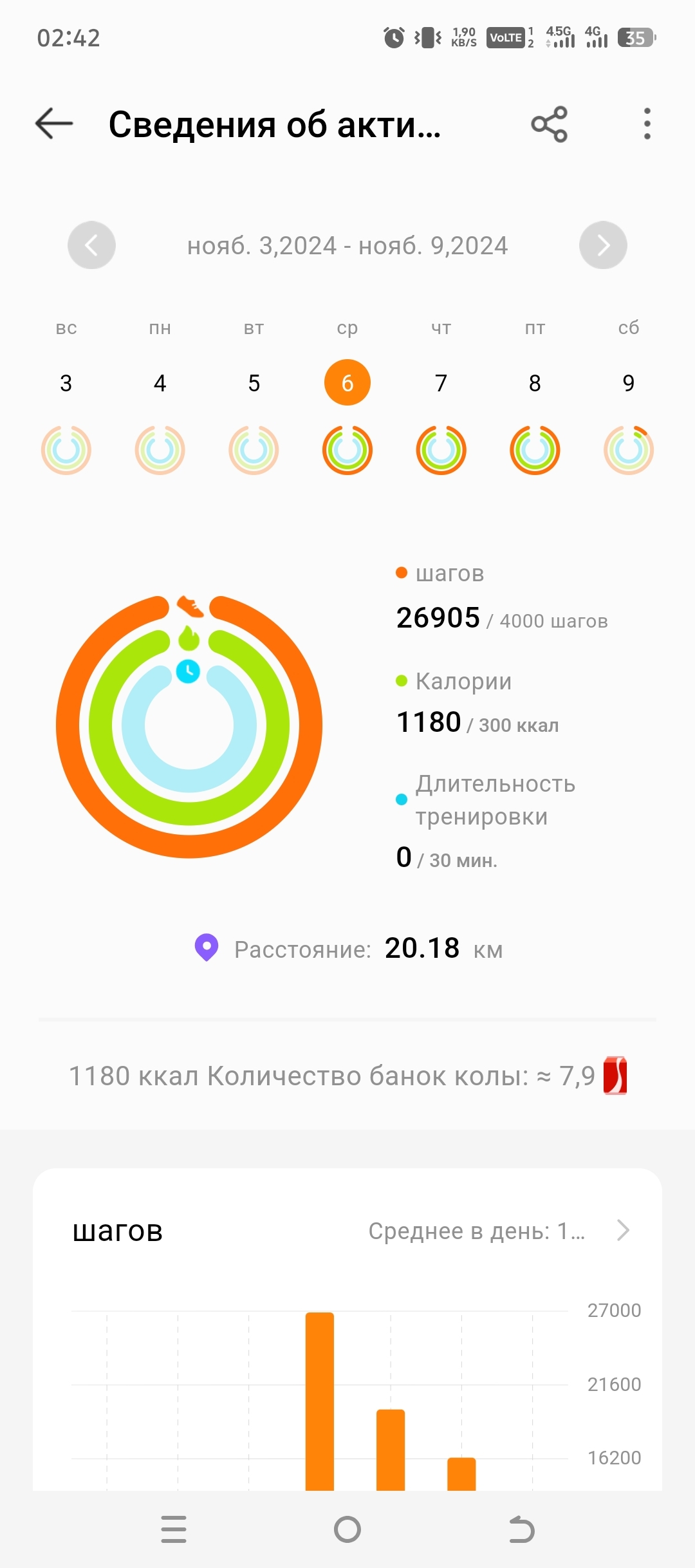Image resolution: width=695 pixels, height=1568 pixels.
Task: Select Monday the 4th
Action: pyautogui.click(x=160, y=384)
